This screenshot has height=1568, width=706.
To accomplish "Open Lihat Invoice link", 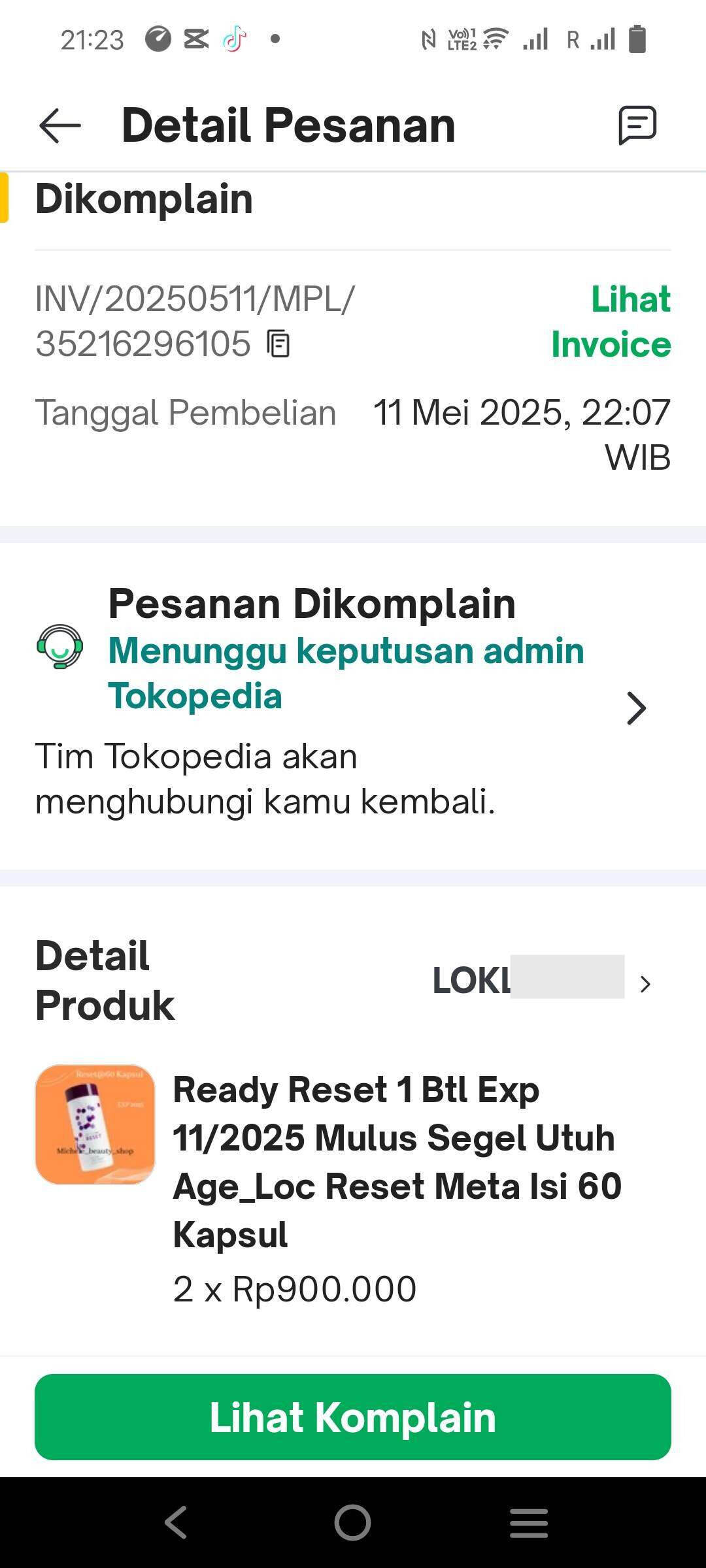I will point(611,321).
